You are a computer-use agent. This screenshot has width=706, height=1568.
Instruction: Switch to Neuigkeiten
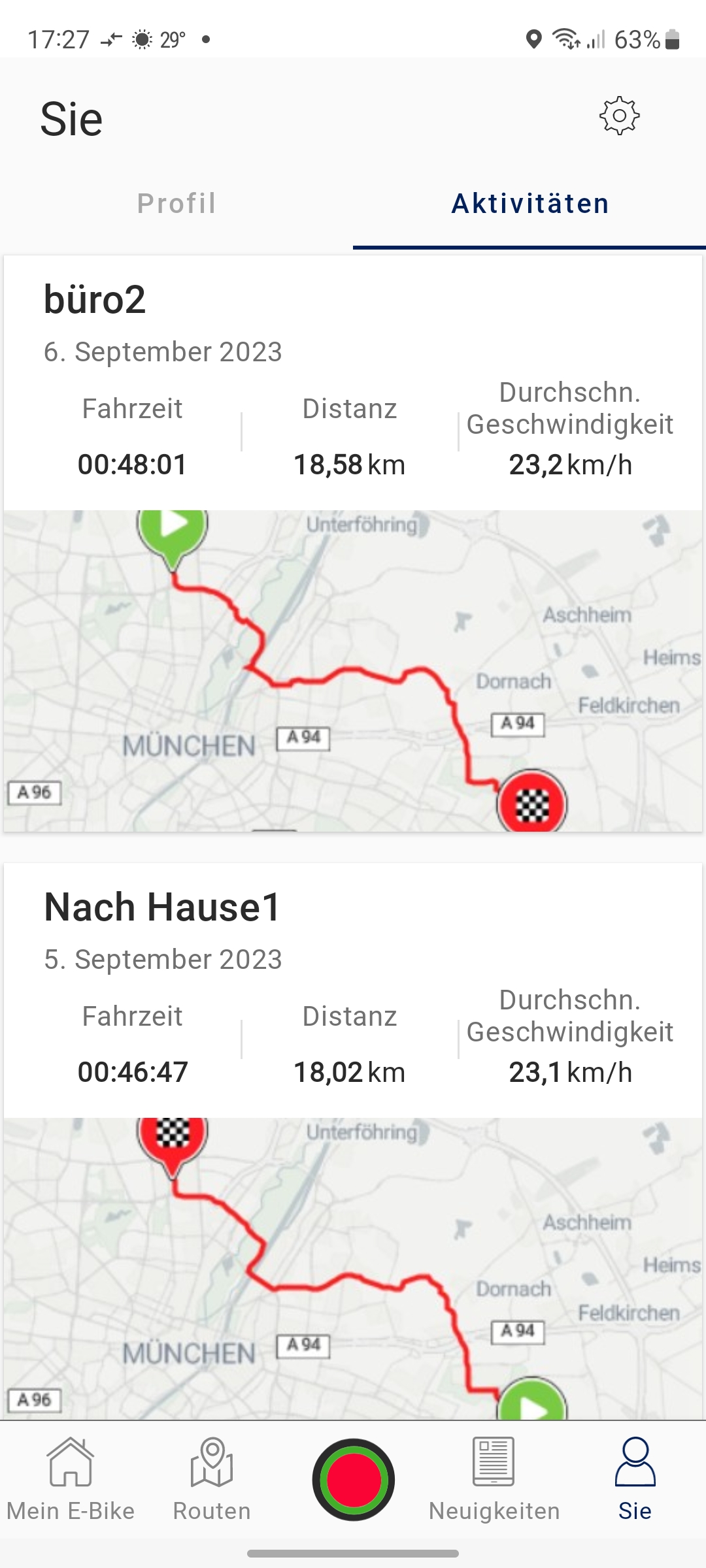click(x=494, y=1479)
